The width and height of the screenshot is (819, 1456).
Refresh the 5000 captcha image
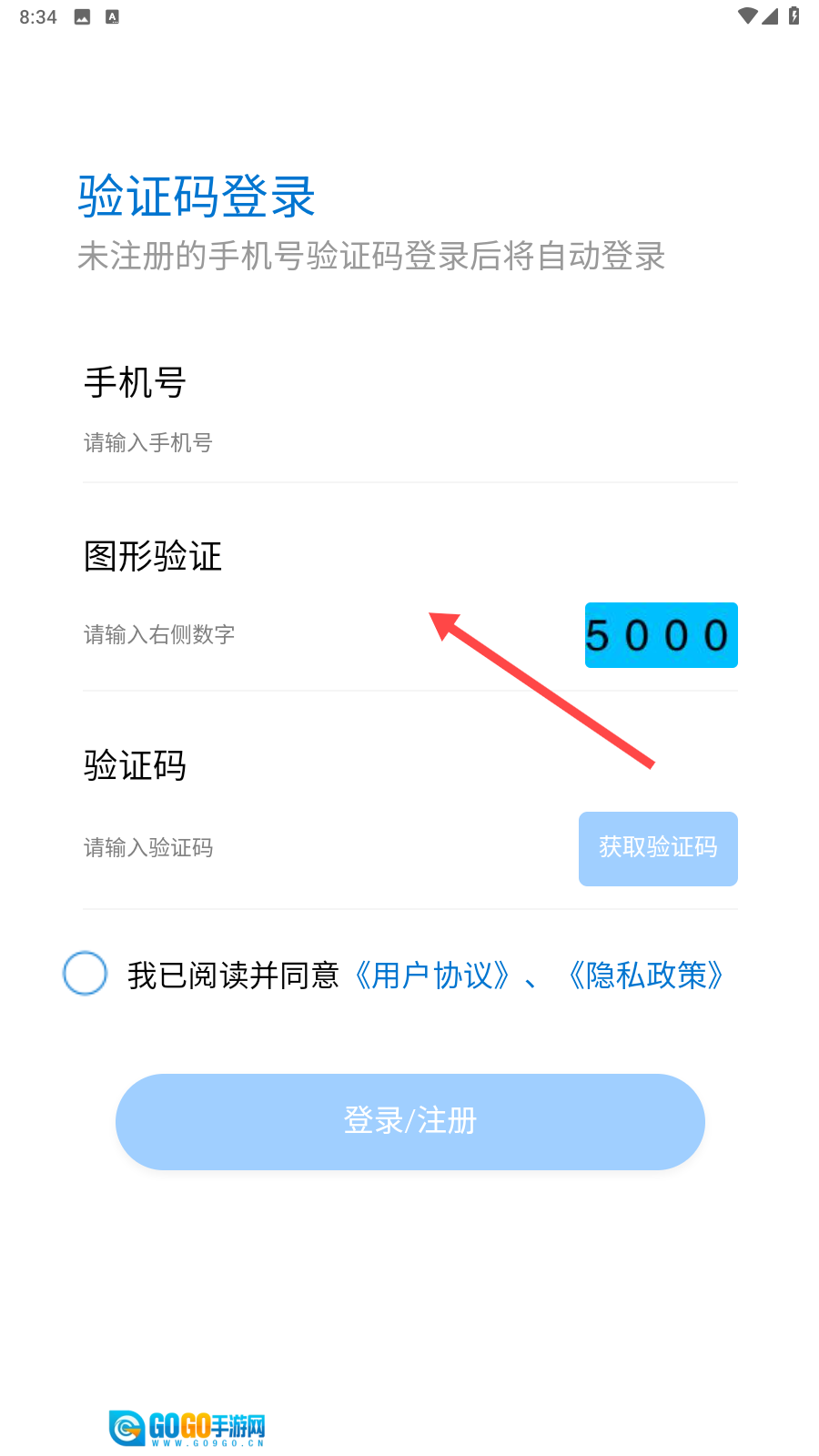662,635
